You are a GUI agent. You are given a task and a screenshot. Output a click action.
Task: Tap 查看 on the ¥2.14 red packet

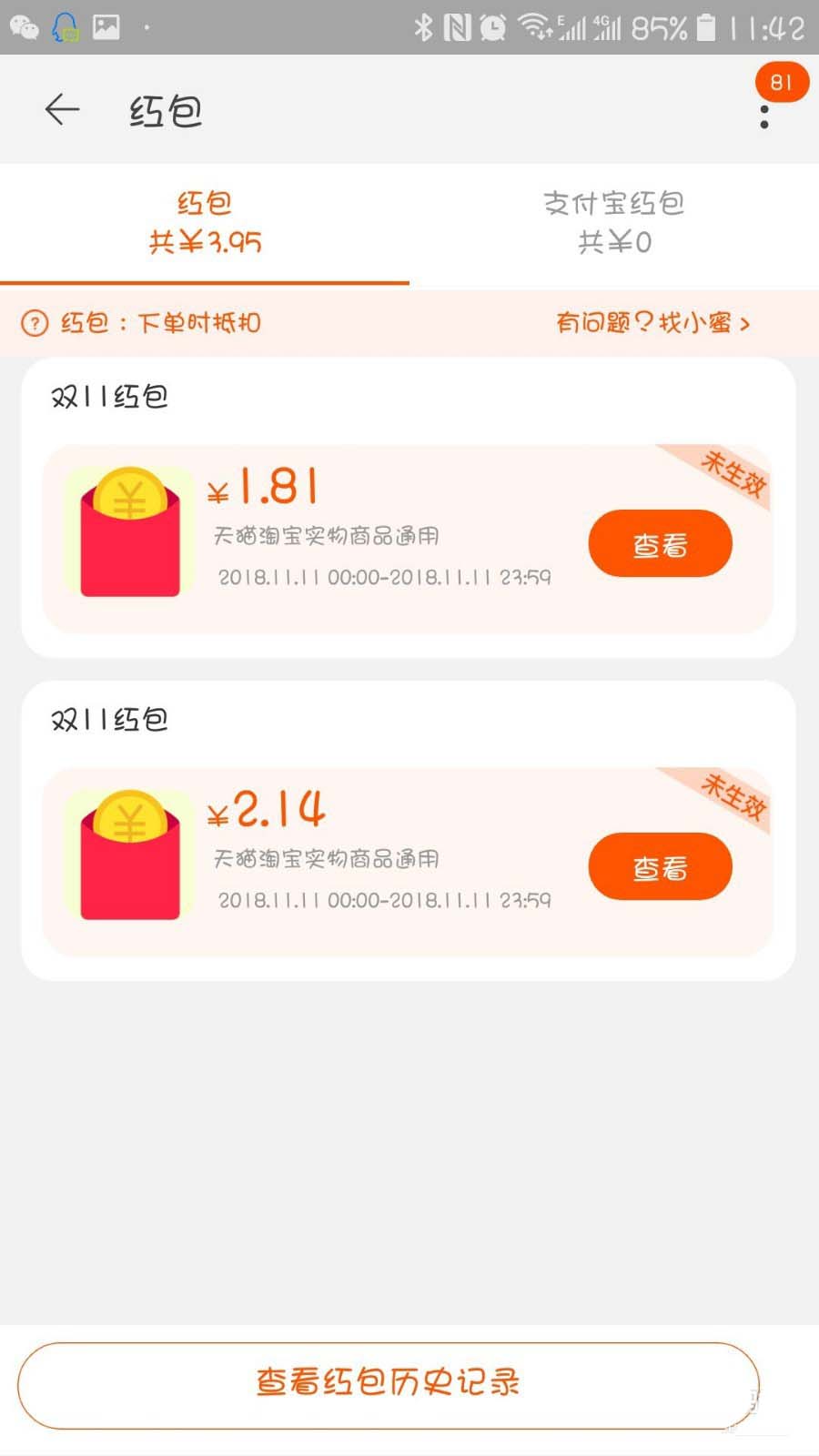660,867
